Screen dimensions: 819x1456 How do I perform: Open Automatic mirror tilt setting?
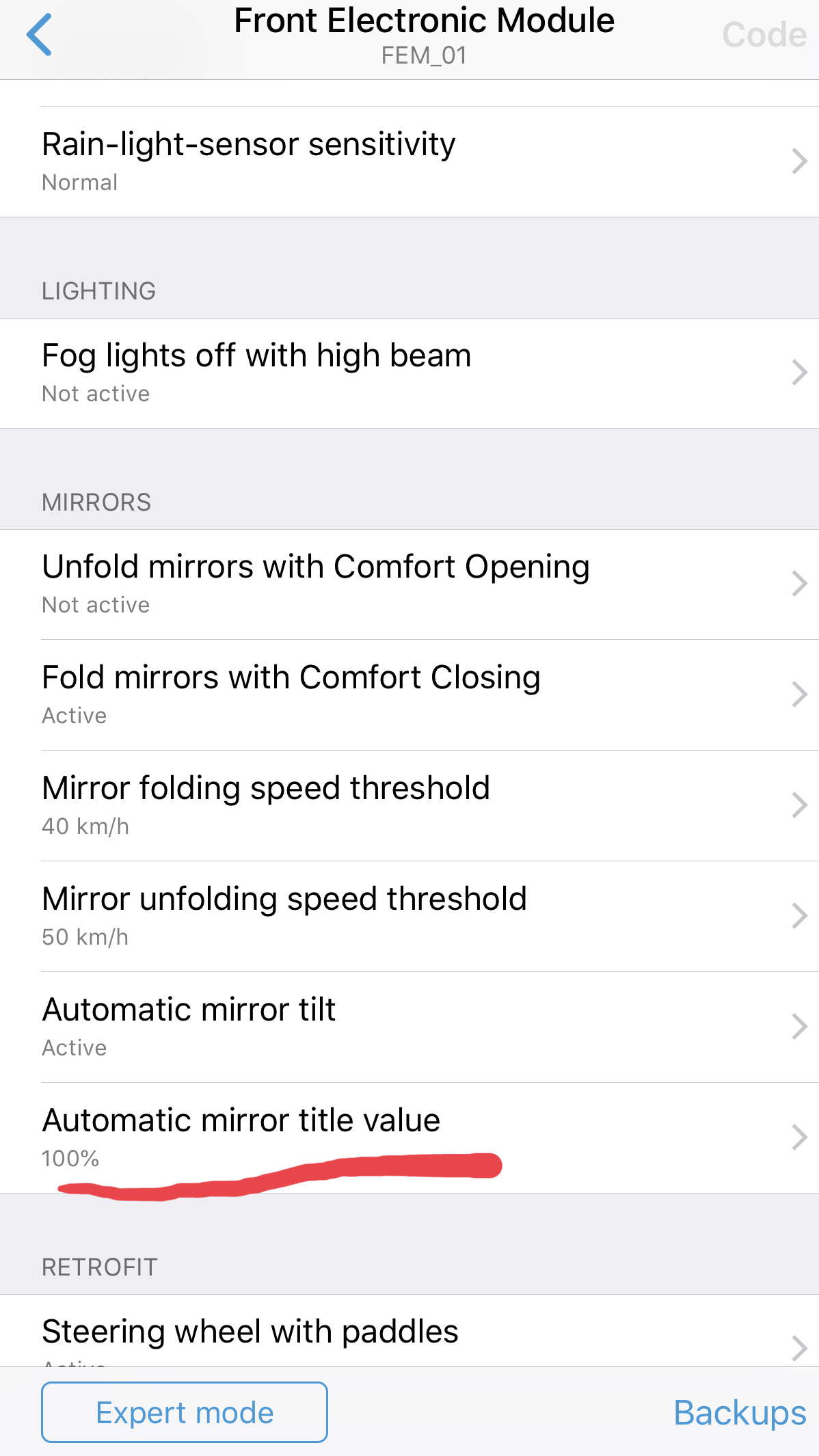point(409,1027)
